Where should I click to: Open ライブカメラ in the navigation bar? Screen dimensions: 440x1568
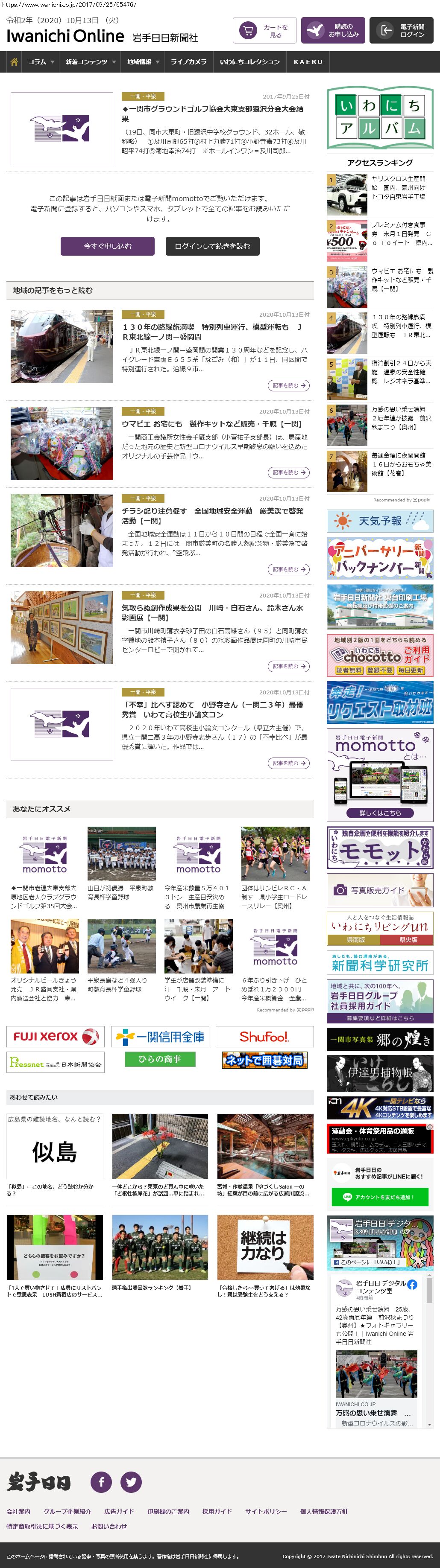point(188,62)
